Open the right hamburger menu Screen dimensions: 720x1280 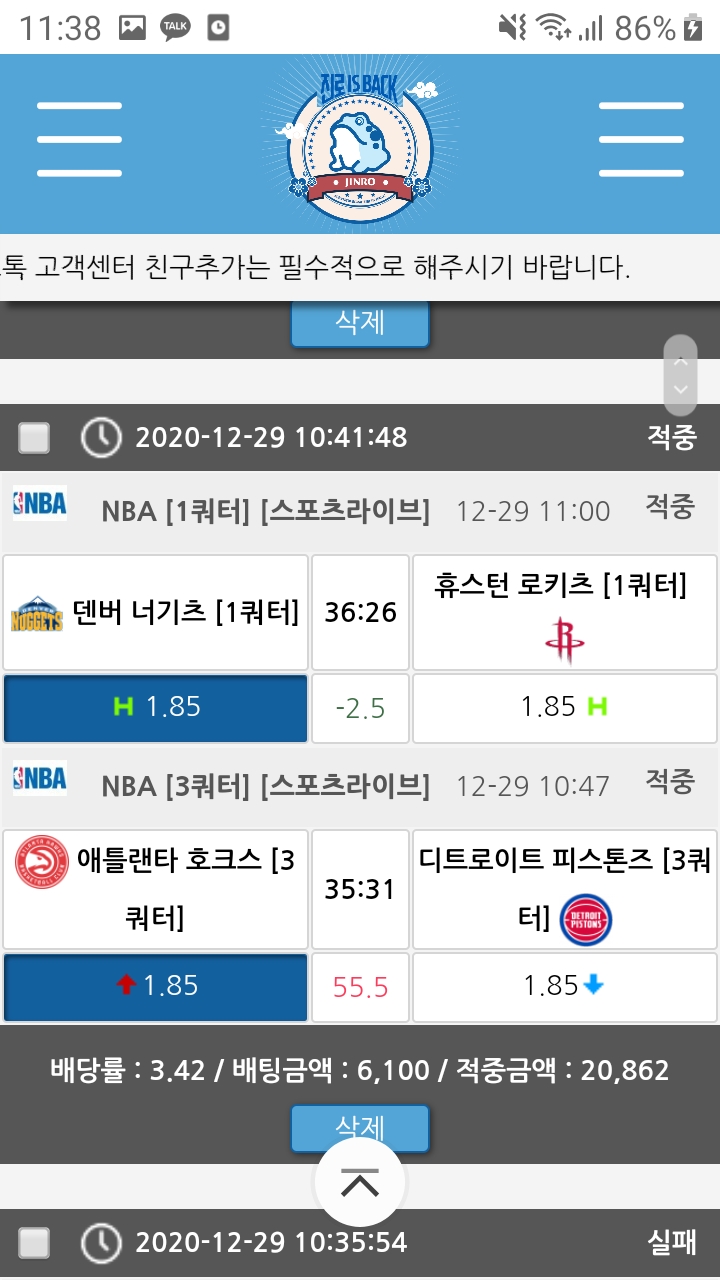click(640, 140)
